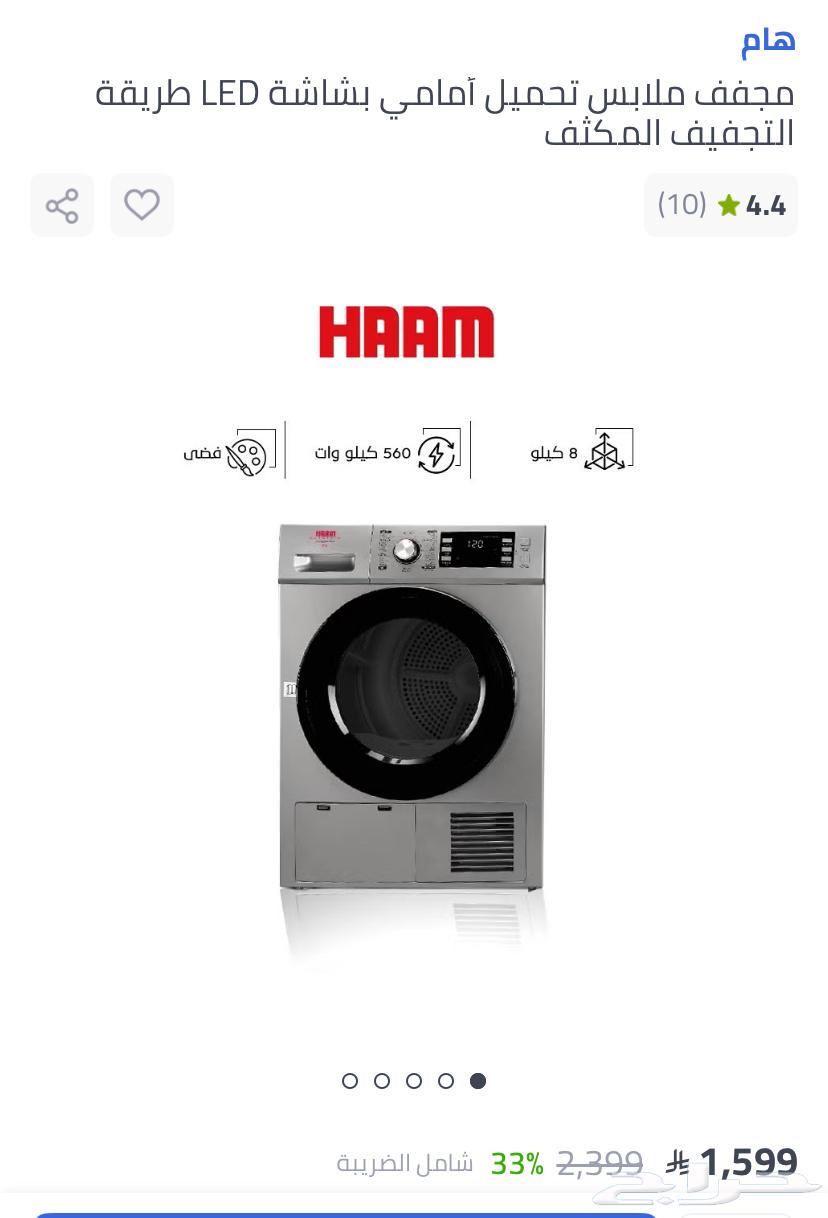The image size is (828, 1218).
Task: Add the dryer to favorites with the heart
Action: [142, 205]
